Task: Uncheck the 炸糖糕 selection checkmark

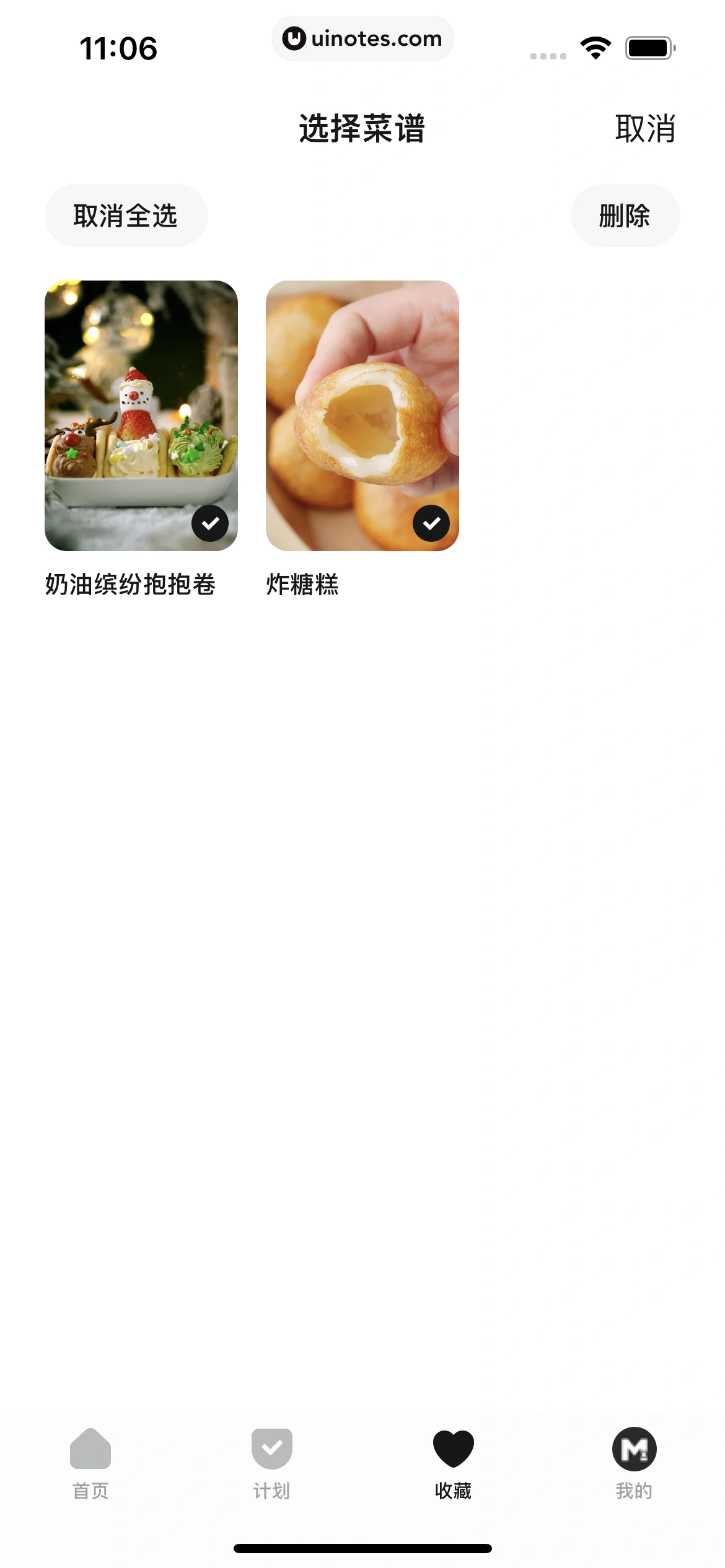Action: click(x=432, y=523)
